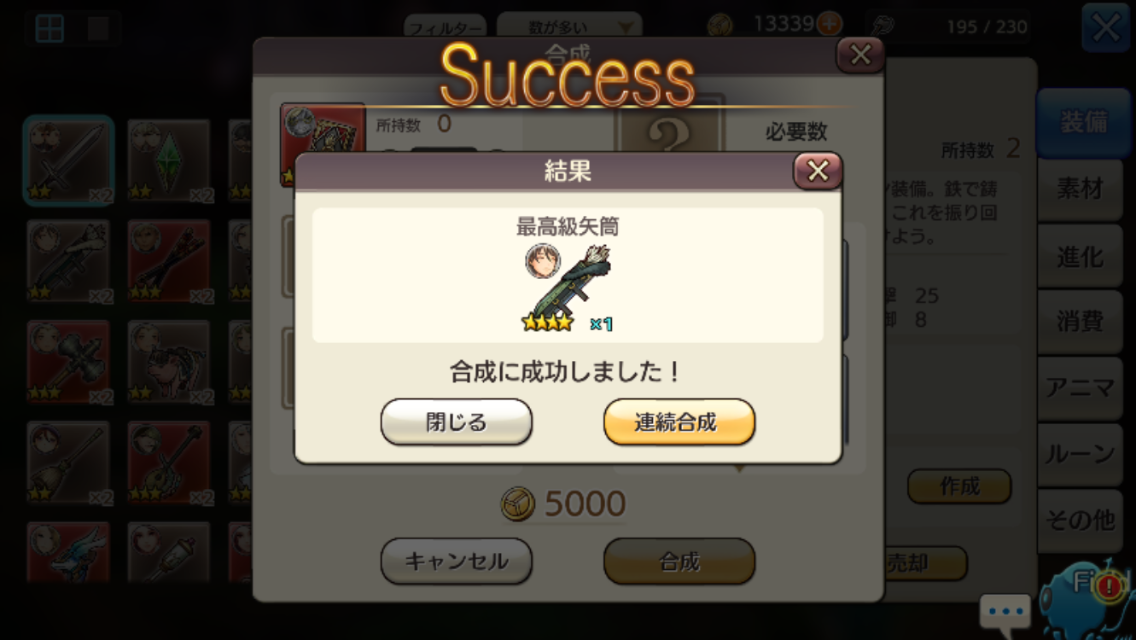Open the ルーン tab
This screenshot has height=640, width=1136.
coord(1080,453)
